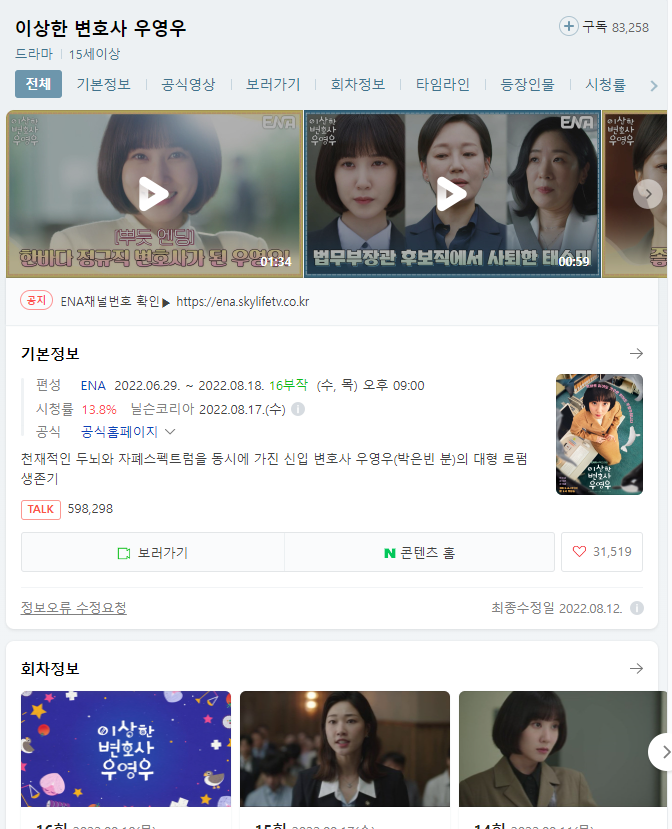The width and height of the screenshot is (672, 829).
Task: Switch to the 공식영상 tab
Action: point(188,84)
